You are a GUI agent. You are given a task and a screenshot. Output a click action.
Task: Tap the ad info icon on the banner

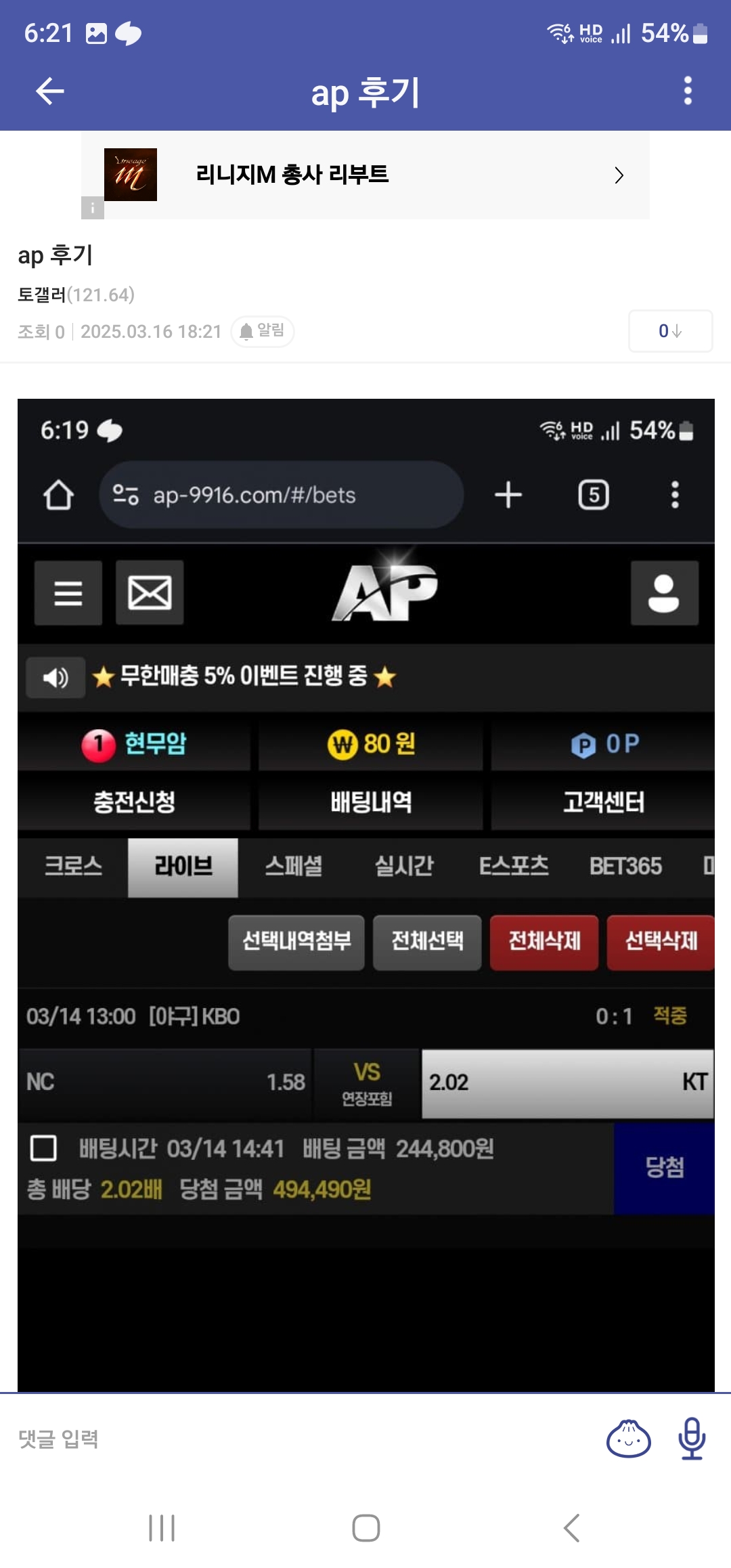point(93,208)
